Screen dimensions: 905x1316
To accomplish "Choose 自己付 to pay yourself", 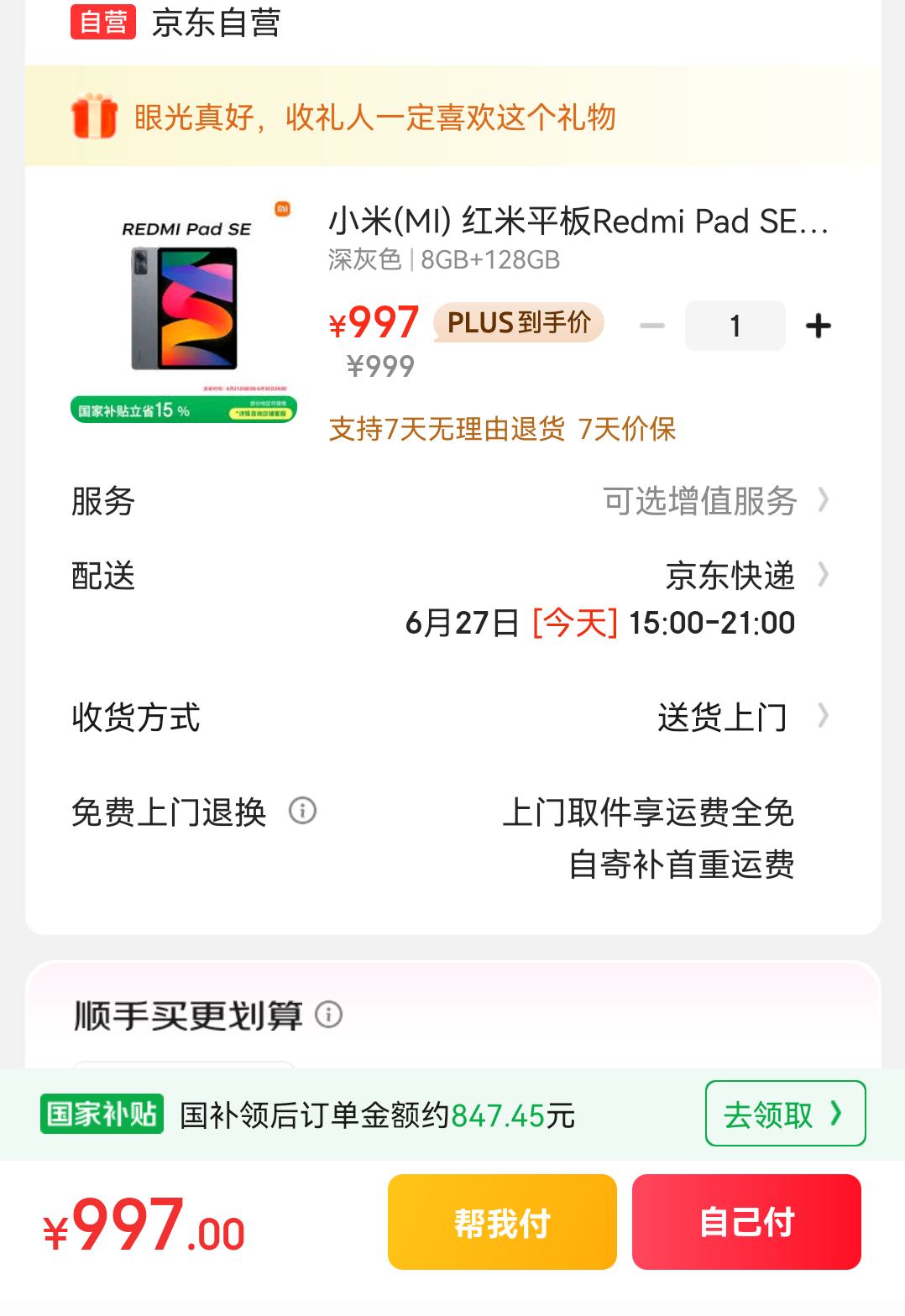I will tap(745, 1222).
